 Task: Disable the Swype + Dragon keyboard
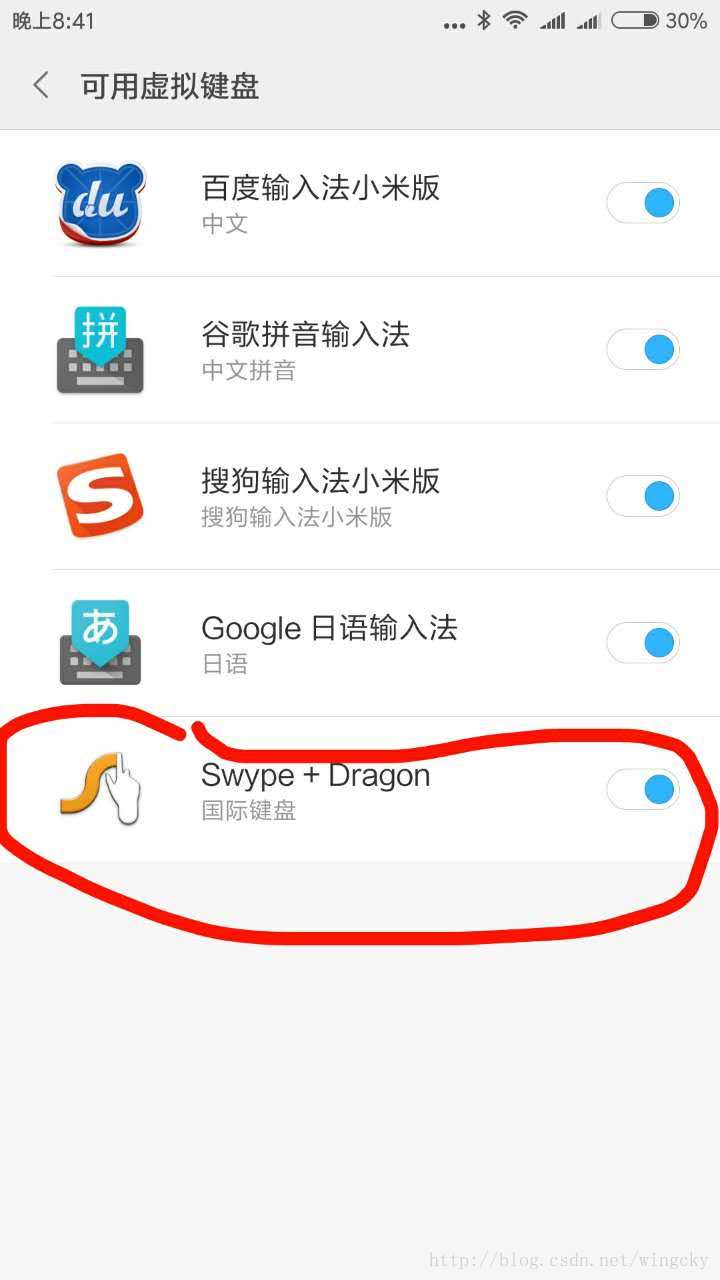[x=643, y=789]
